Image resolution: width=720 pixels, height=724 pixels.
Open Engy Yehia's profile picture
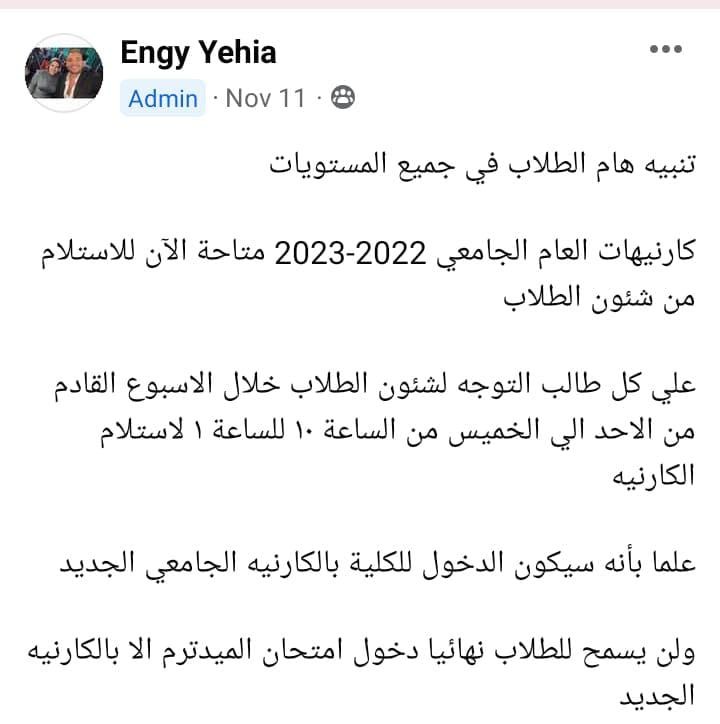(64, 73)
